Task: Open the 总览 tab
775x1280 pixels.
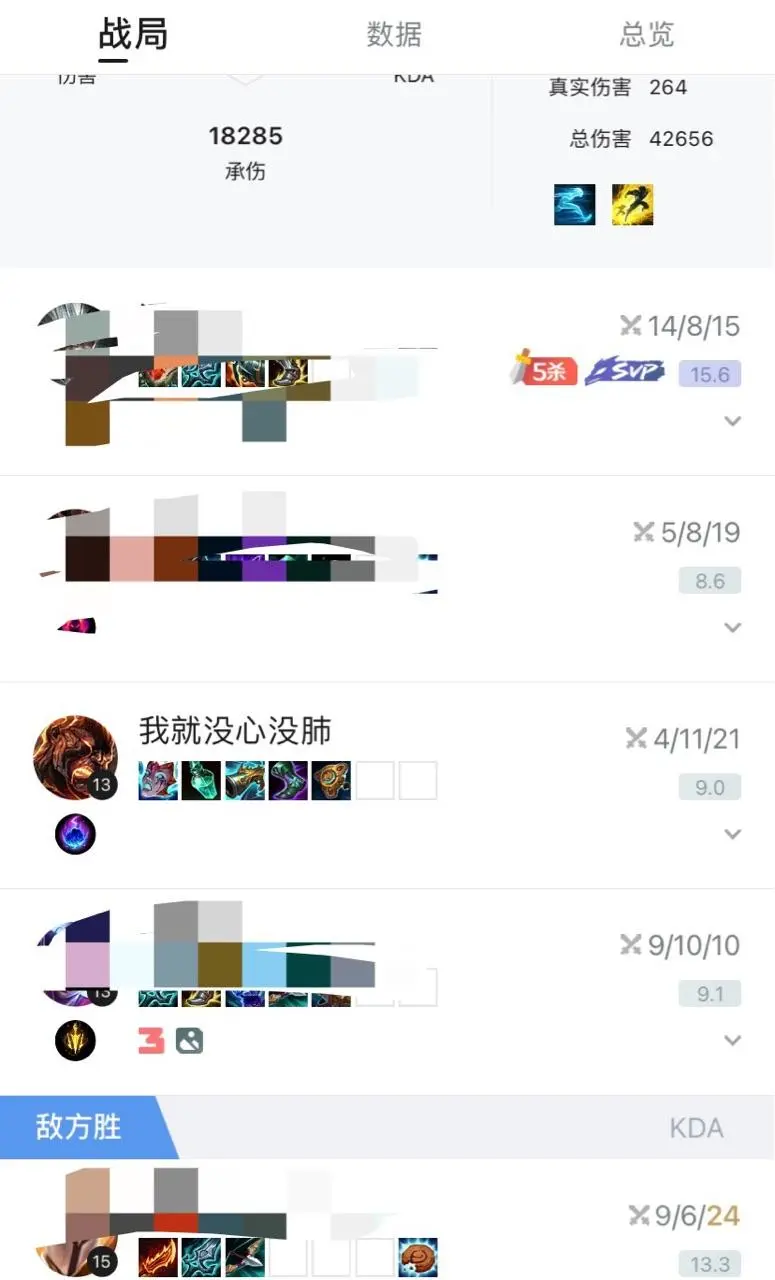Action: point(646,35)
